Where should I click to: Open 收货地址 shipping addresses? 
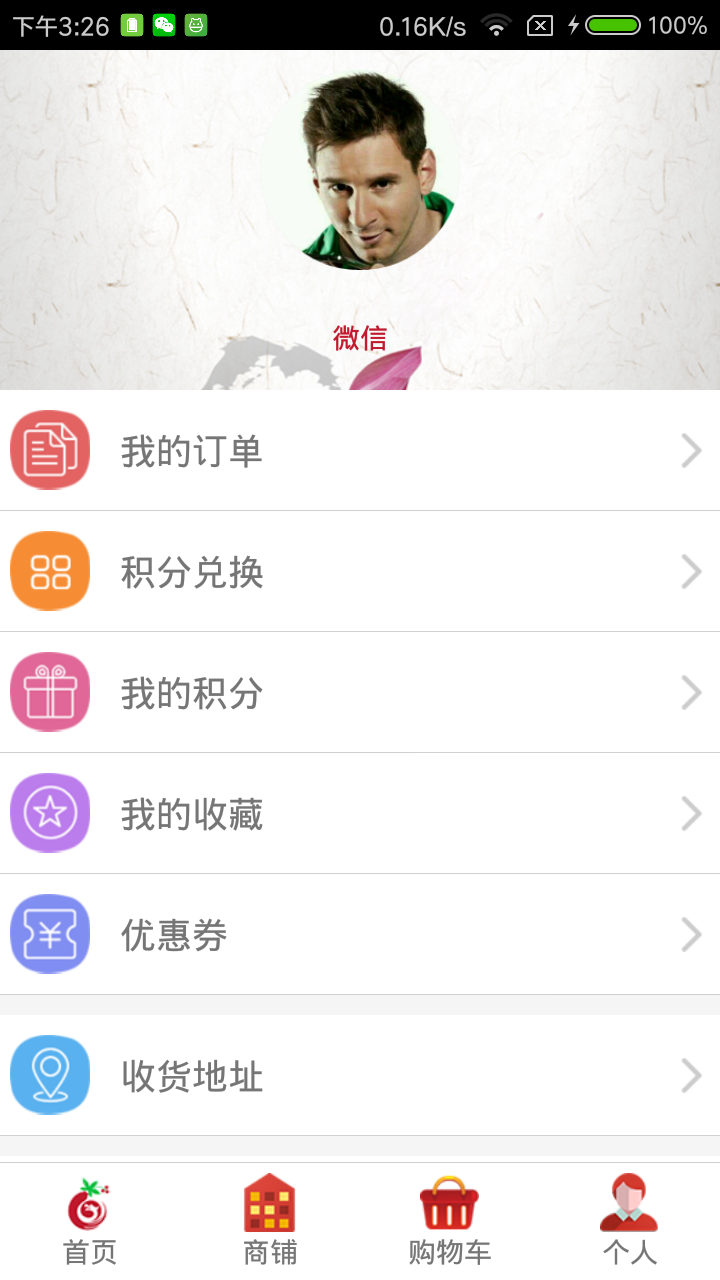[x=360, y=1076]
